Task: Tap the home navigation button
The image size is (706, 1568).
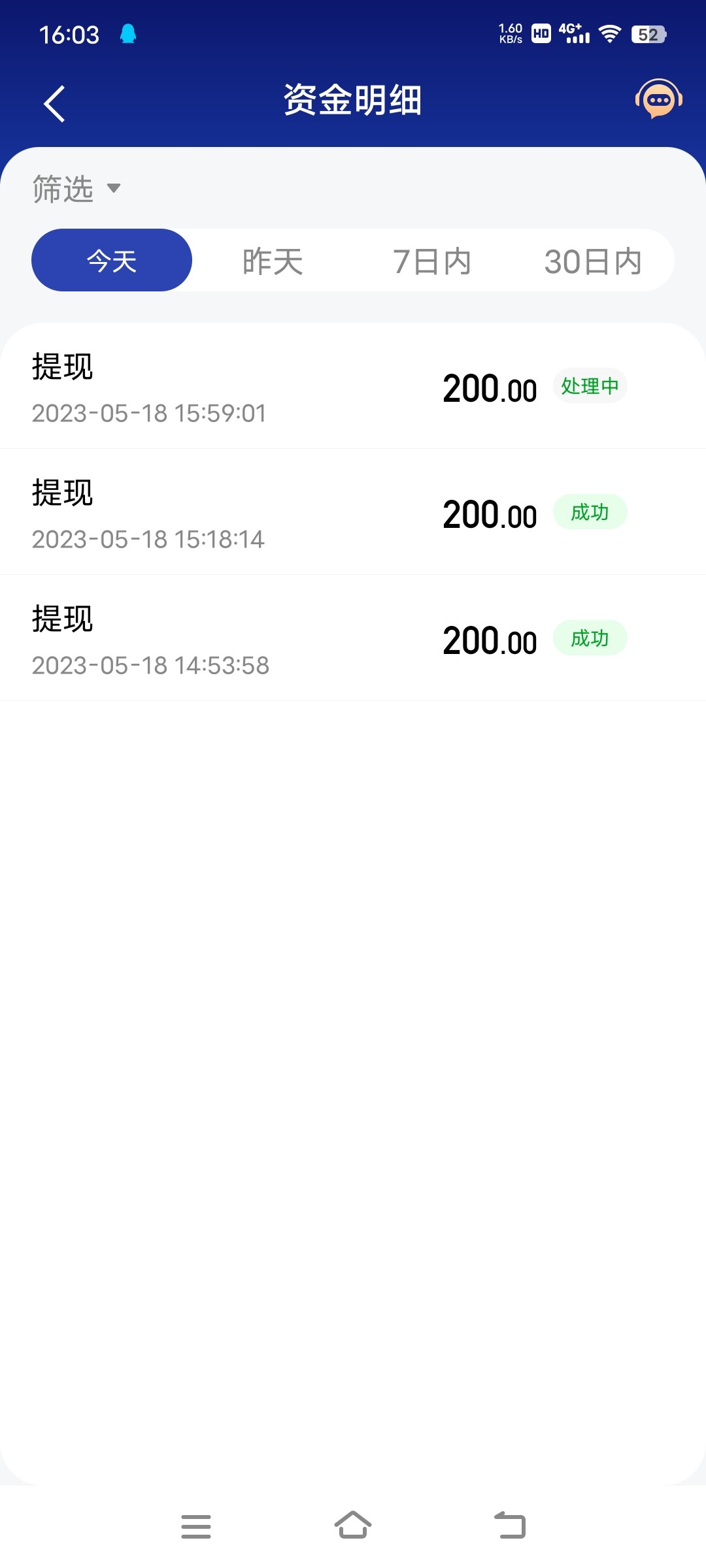Action: coord(353,1525)
